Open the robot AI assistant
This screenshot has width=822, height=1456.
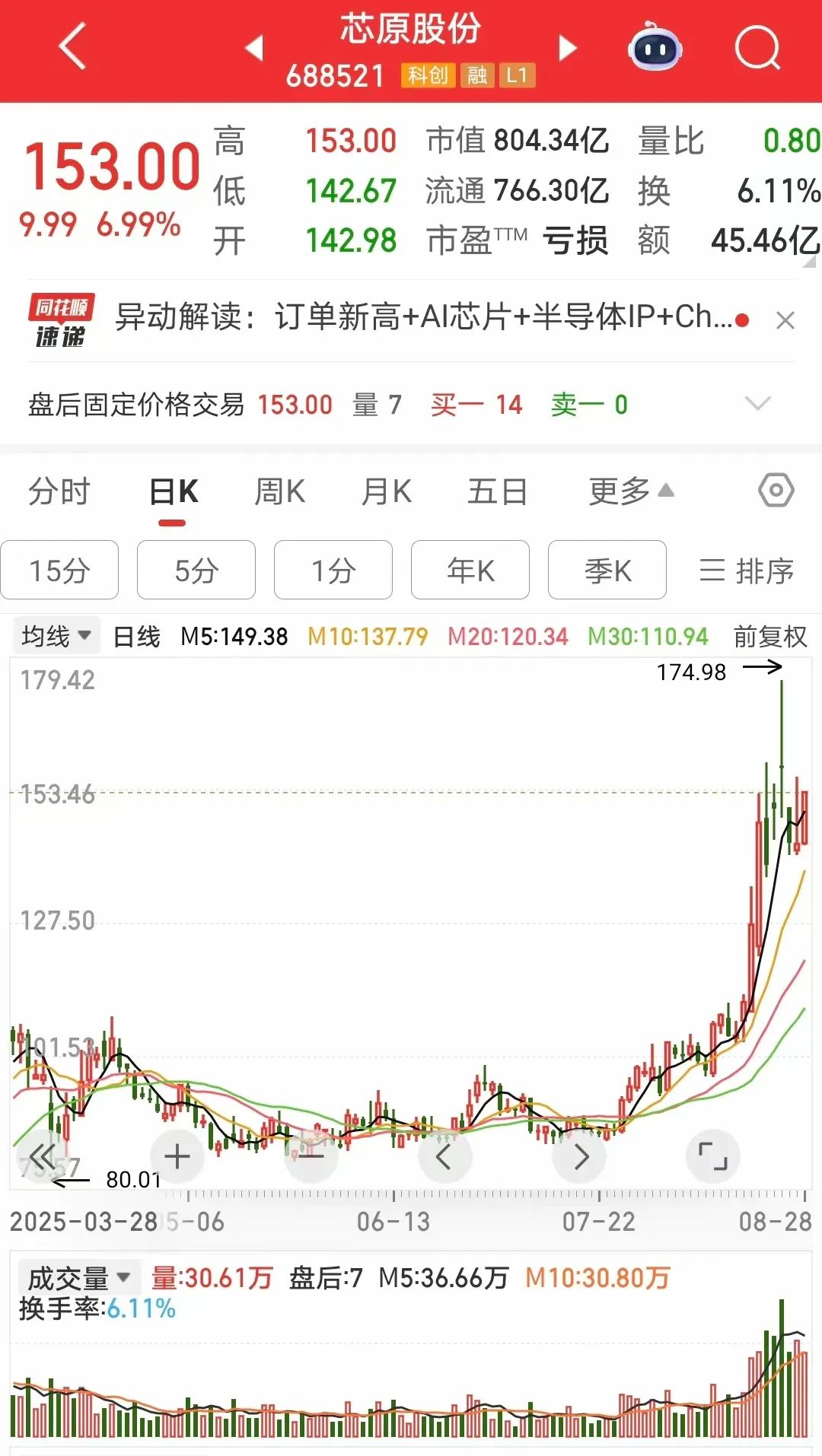click(655, 48)
